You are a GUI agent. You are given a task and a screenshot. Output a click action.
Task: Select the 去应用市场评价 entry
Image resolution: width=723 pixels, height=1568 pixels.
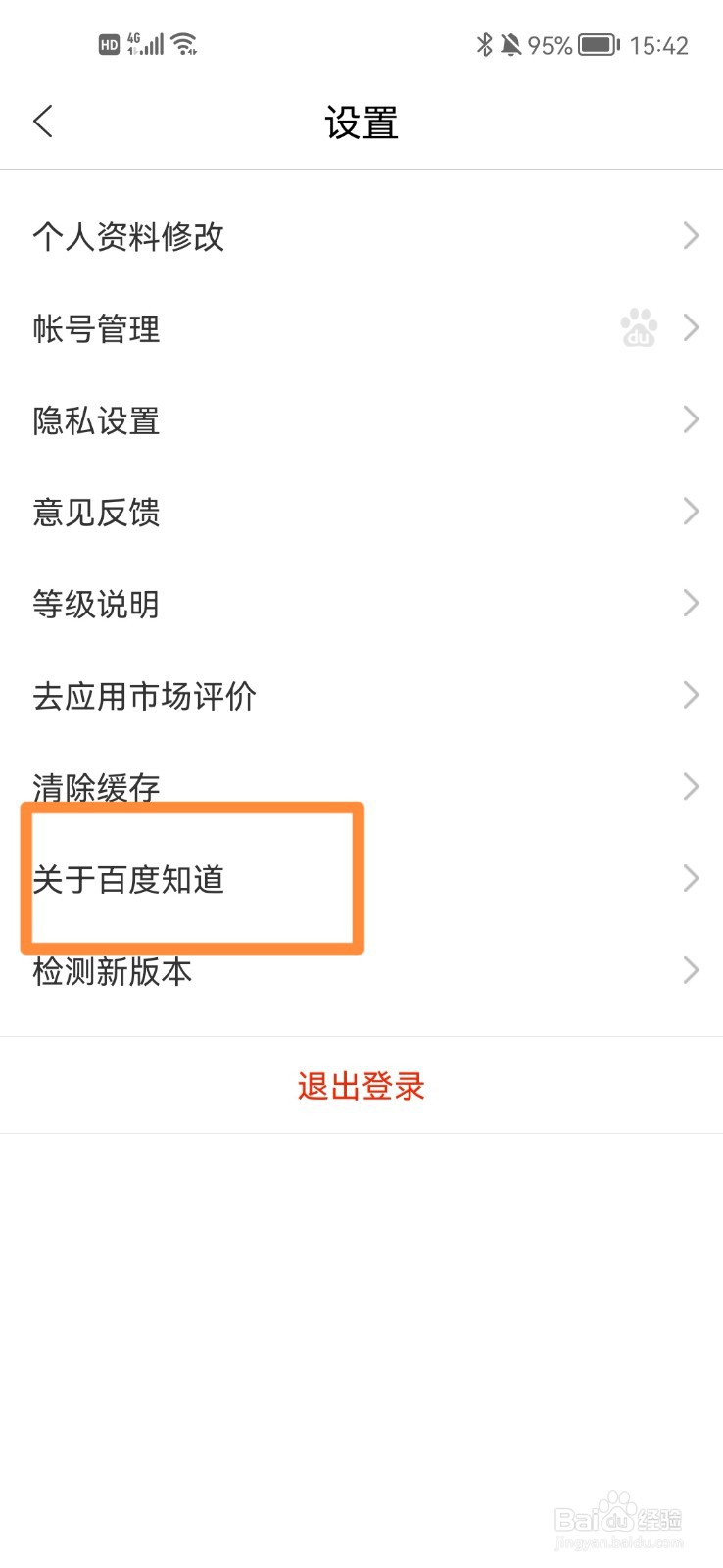[143, 695]
